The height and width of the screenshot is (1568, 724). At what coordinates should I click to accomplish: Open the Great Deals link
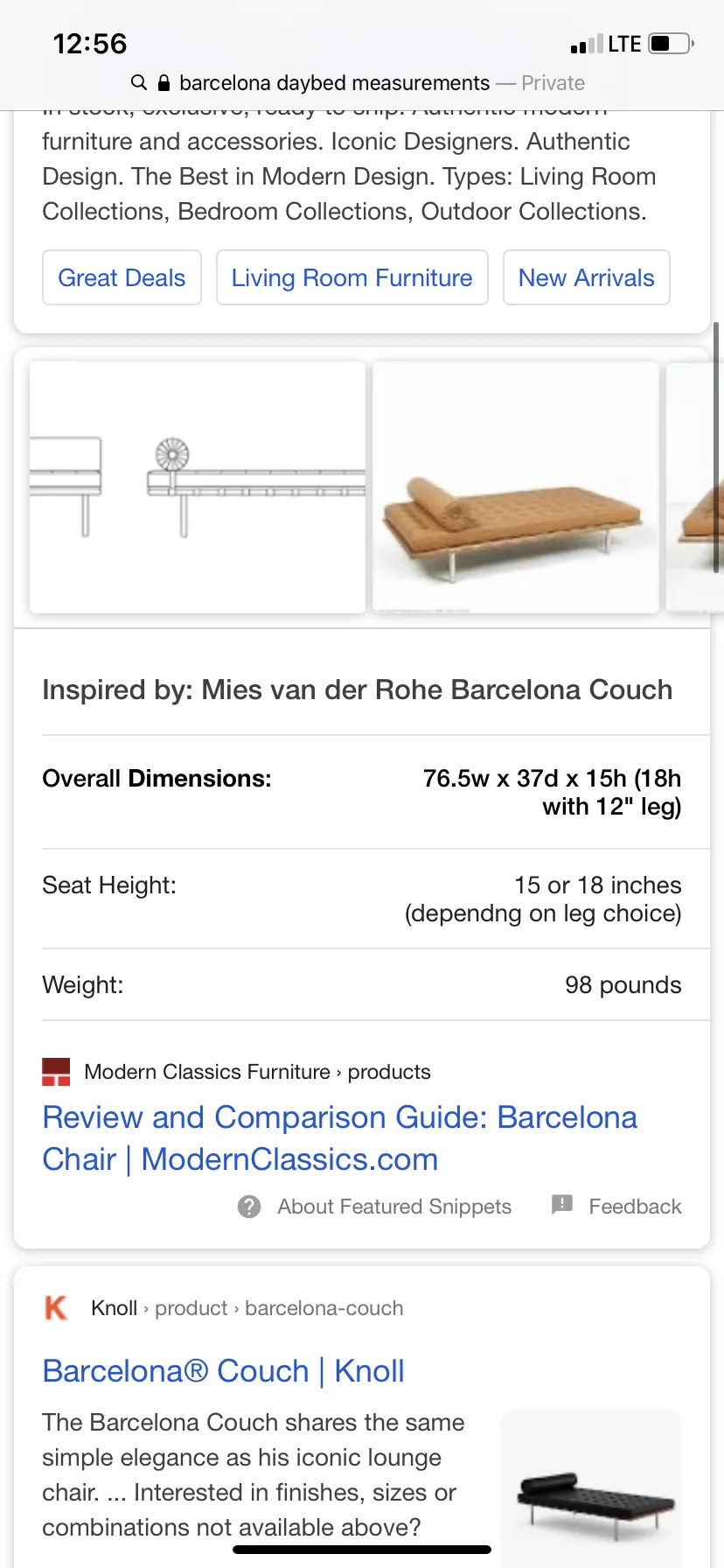[122, 277]
